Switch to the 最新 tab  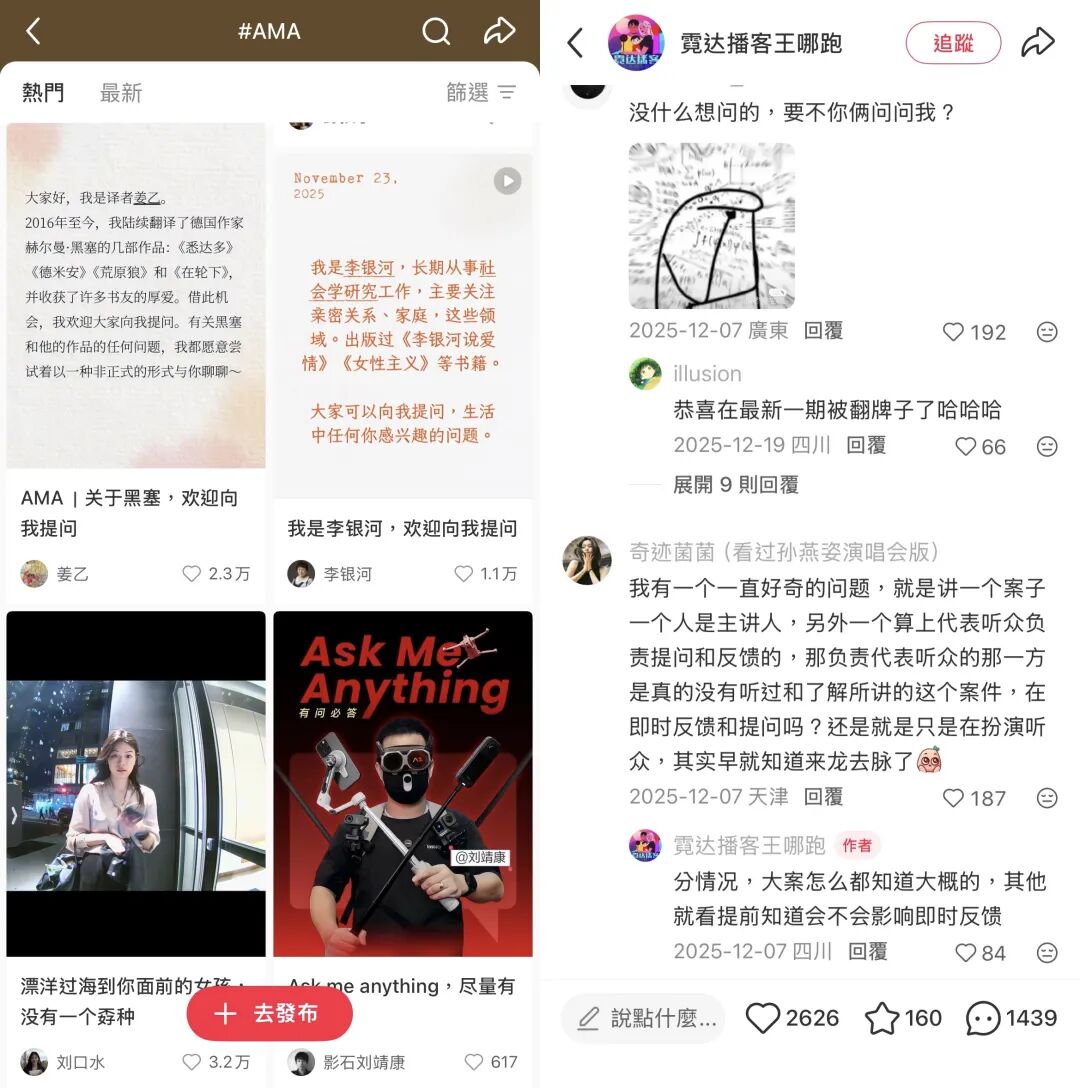coord(121,93)
